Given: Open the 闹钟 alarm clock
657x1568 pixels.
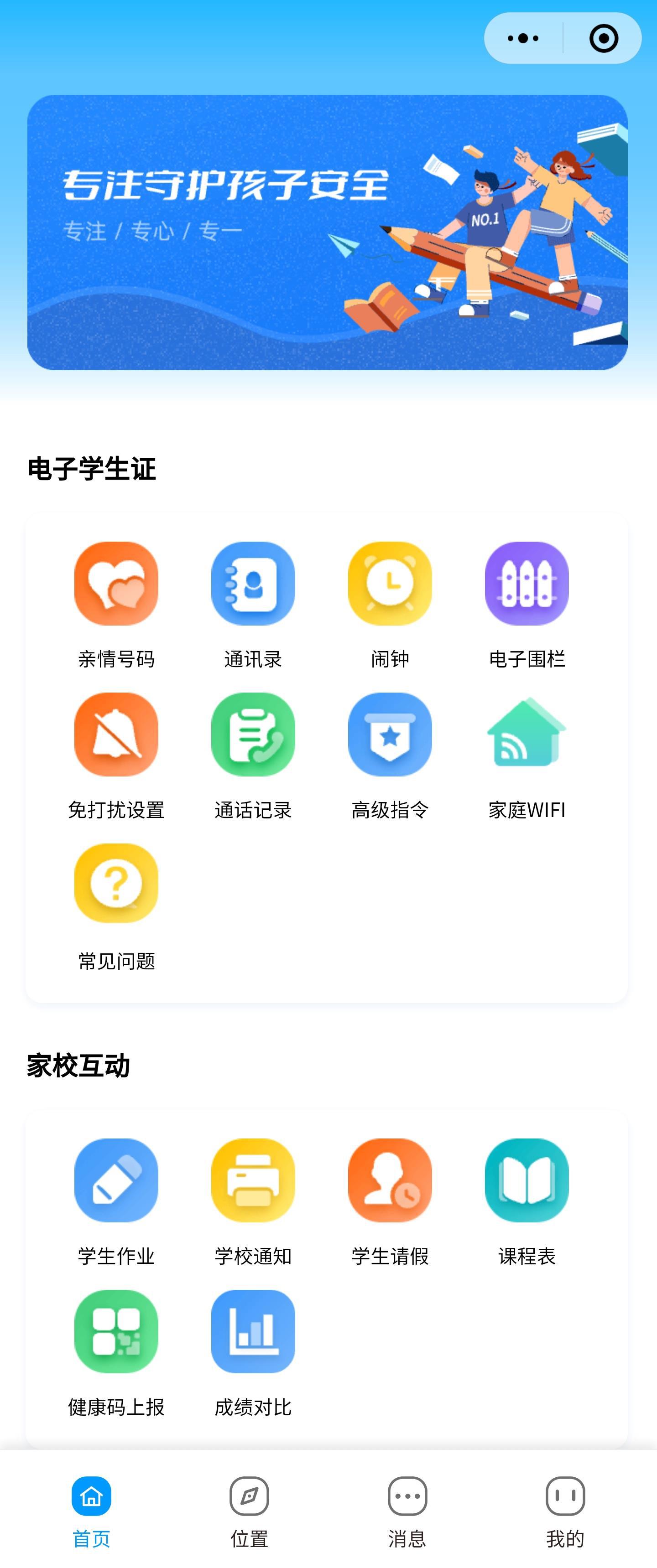Looking at the screenshot, I should (390, 585).
